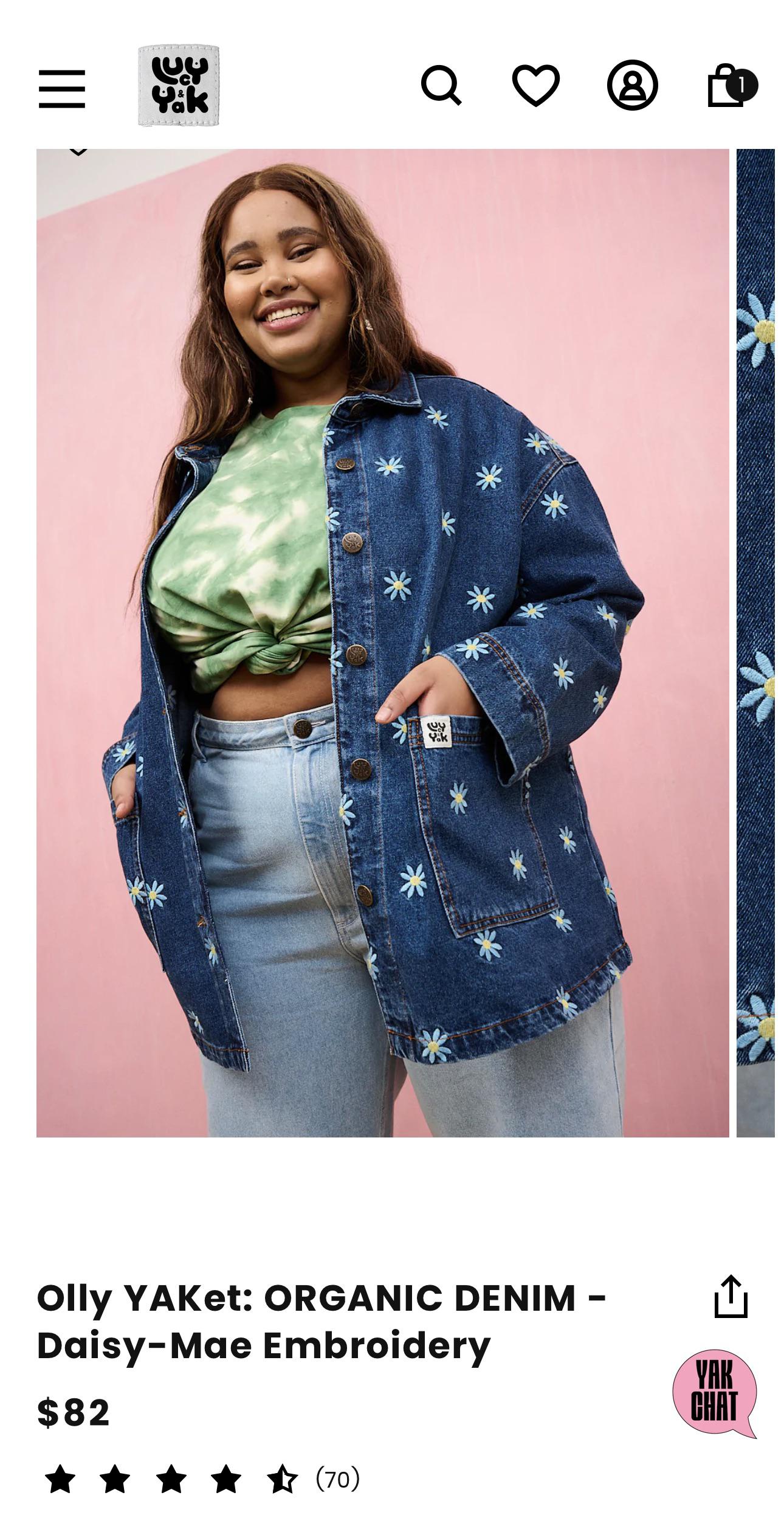784x1515 pixels.
Task: Open the search magnifier
Action: (441, 86)
